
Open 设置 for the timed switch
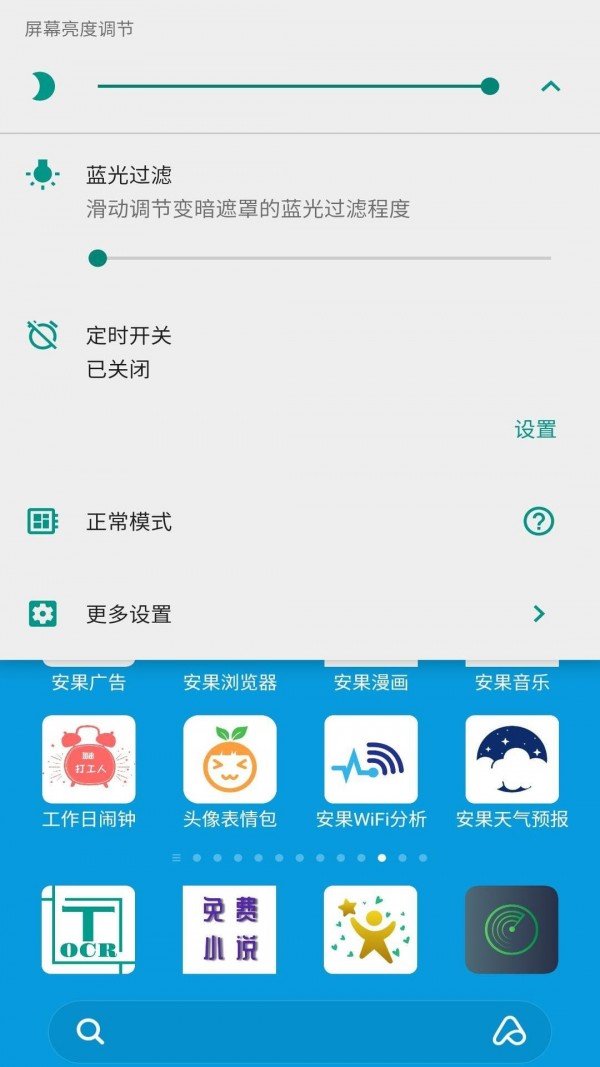coord(535,429)
